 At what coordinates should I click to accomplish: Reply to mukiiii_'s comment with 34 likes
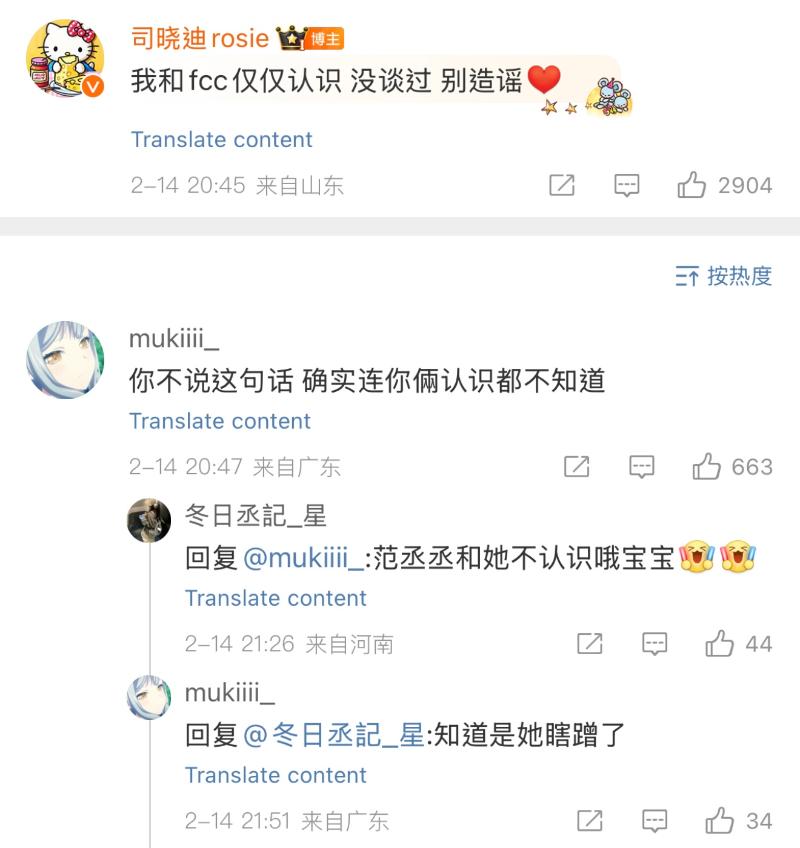pos(654,821)
